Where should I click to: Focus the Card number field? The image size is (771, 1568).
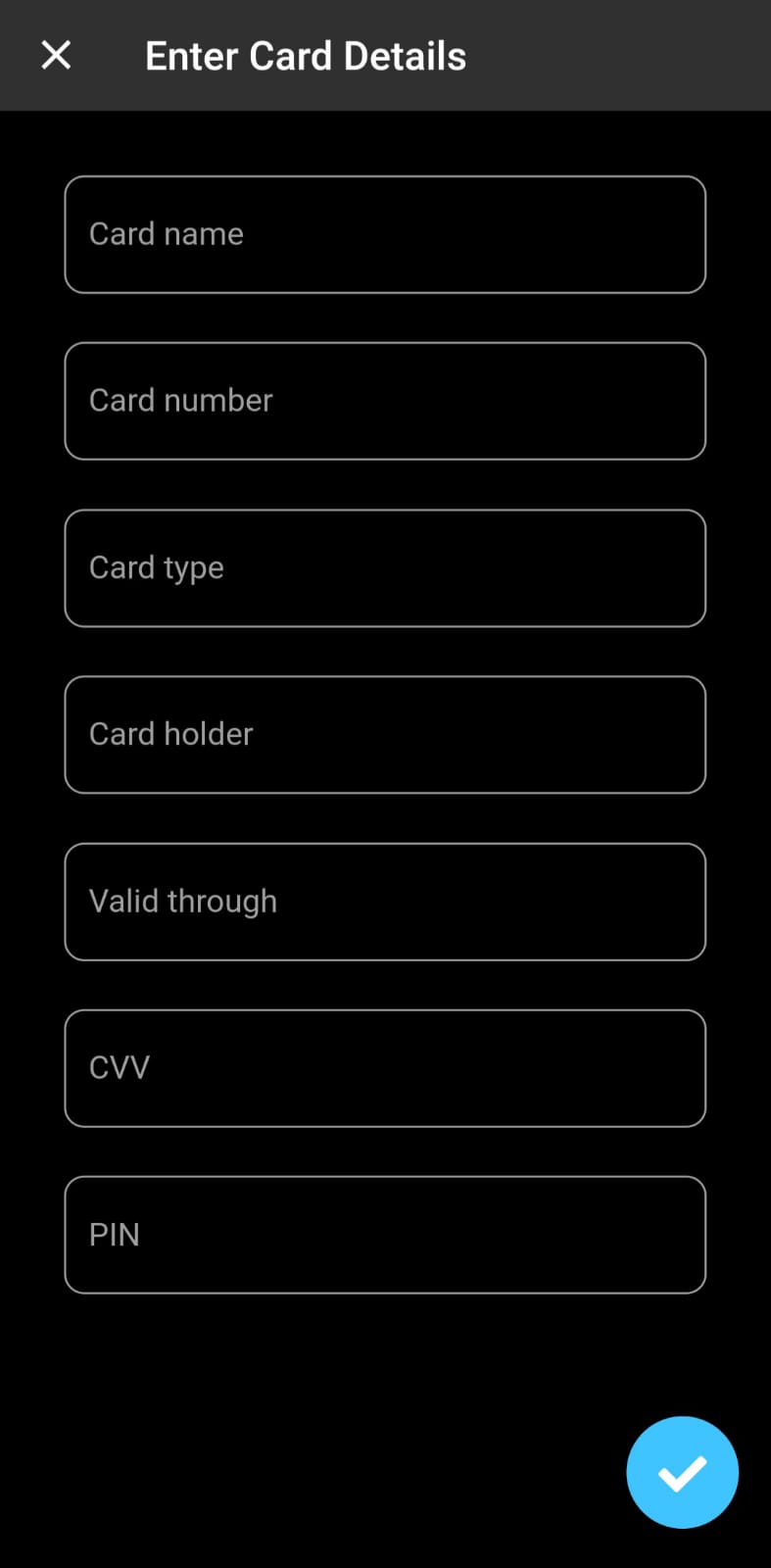tap(385, 401)
